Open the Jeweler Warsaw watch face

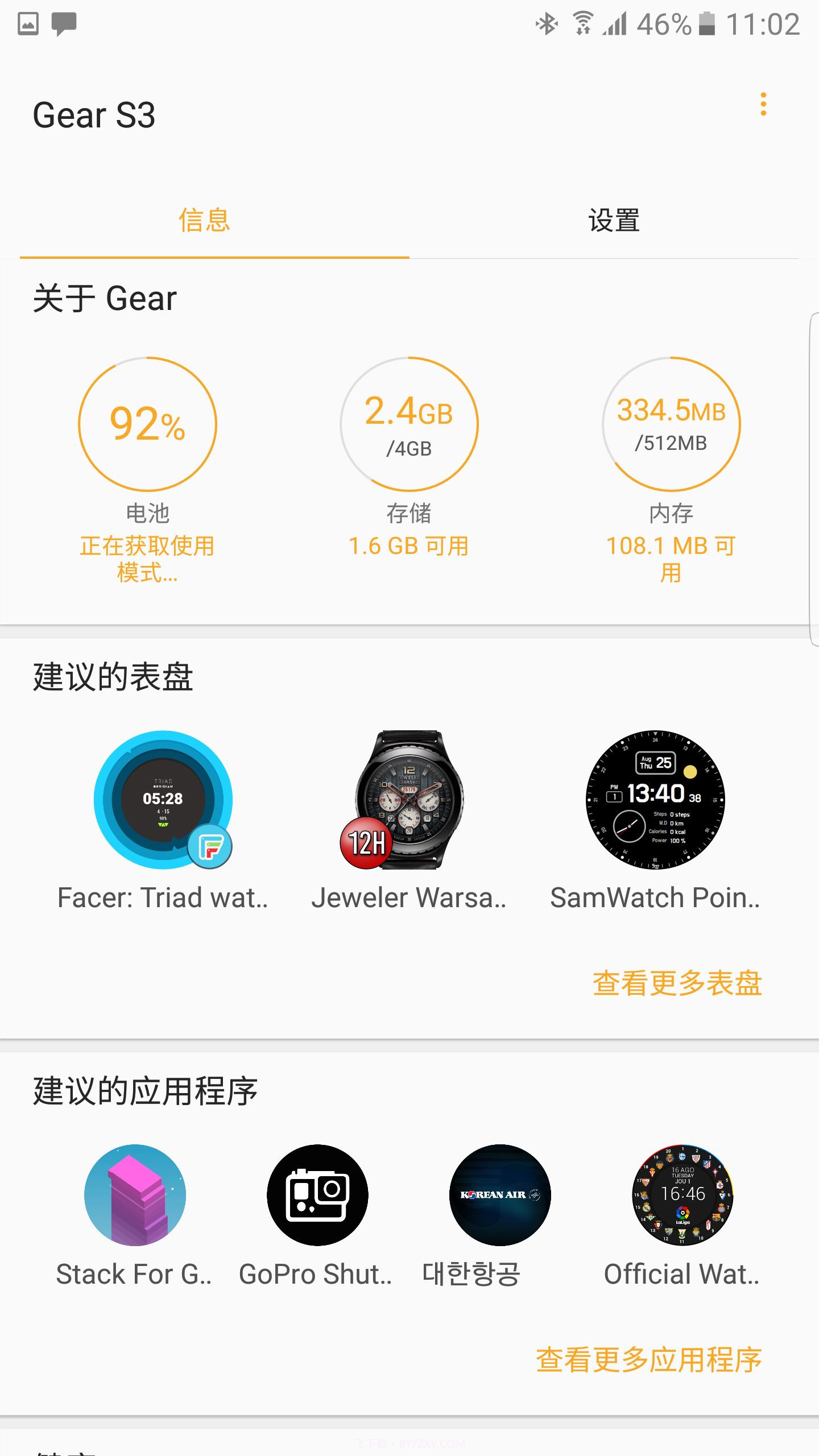[x=409, y=799]
